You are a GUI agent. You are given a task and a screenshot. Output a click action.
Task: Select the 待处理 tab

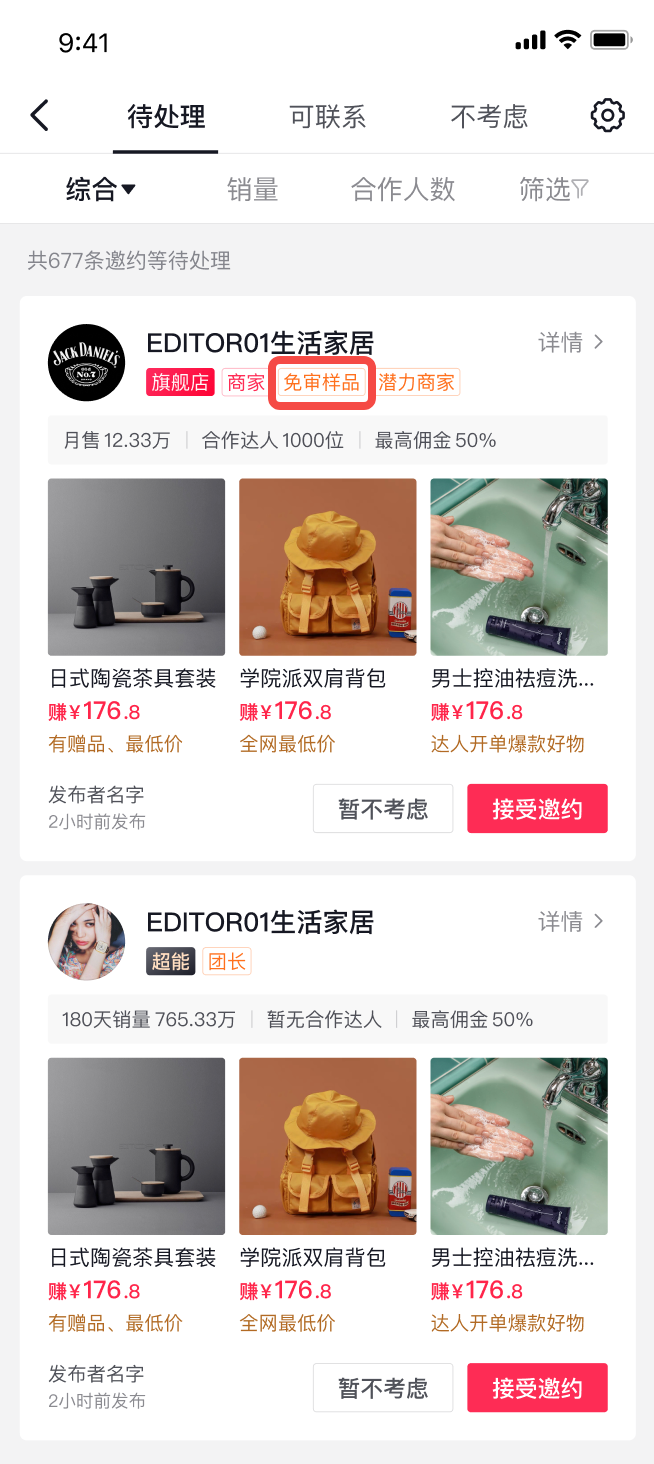tap(166, 117)
